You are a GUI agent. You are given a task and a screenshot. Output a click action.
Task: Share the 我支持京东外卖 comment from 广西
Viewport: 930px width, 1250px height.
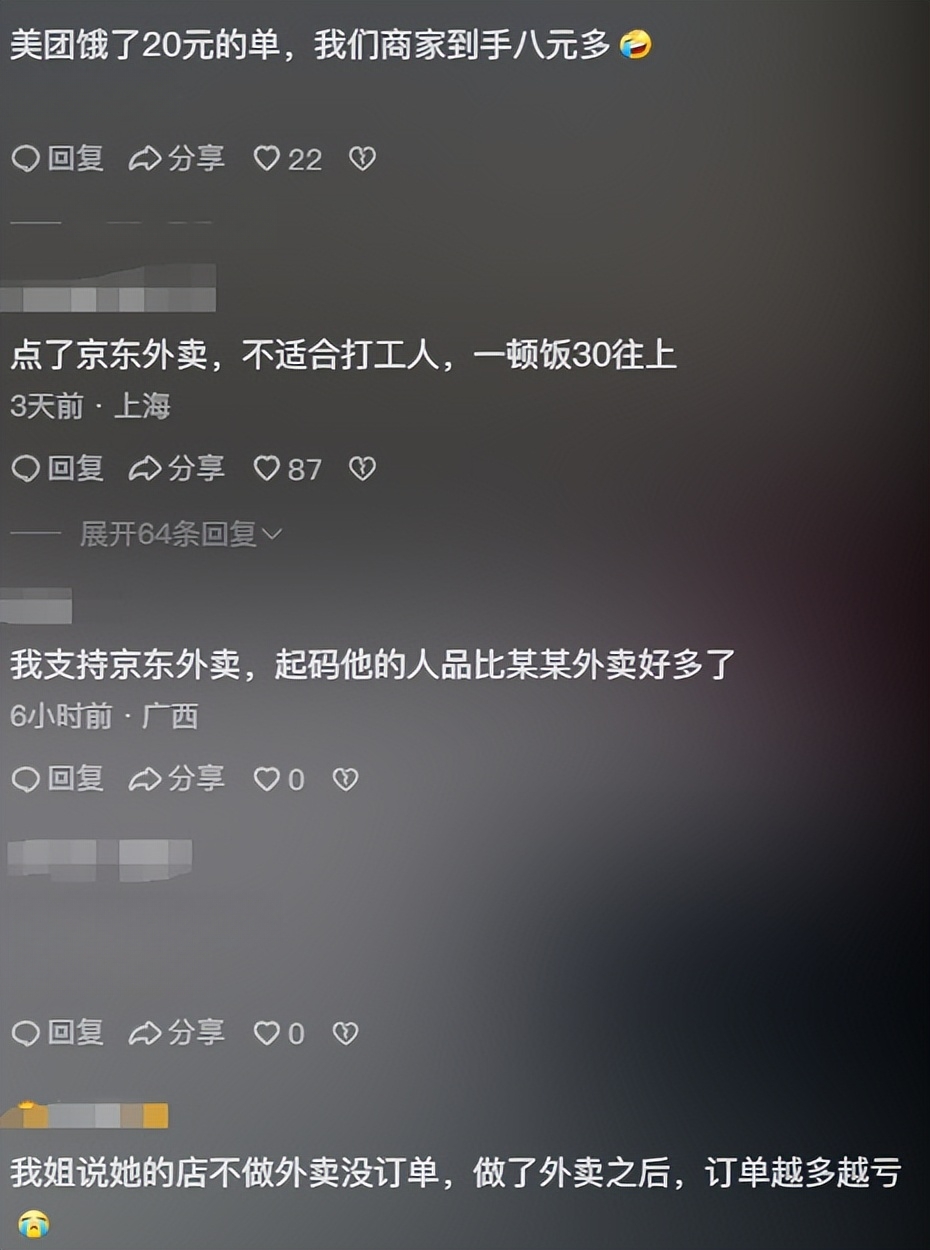click(177, 778)
